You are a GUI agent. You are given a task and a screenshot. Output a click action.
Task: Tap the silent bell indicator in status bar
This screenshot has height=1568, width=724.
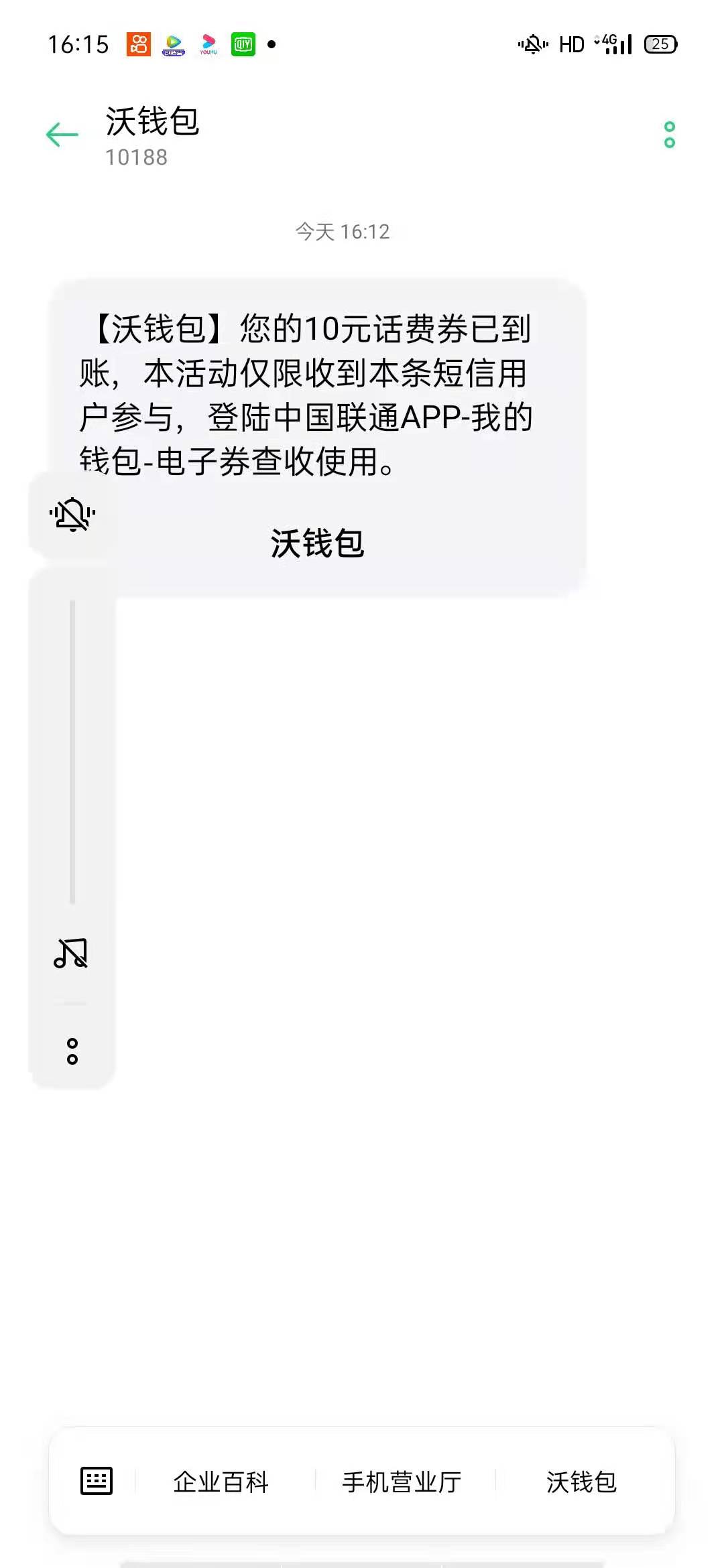point(530,43)
